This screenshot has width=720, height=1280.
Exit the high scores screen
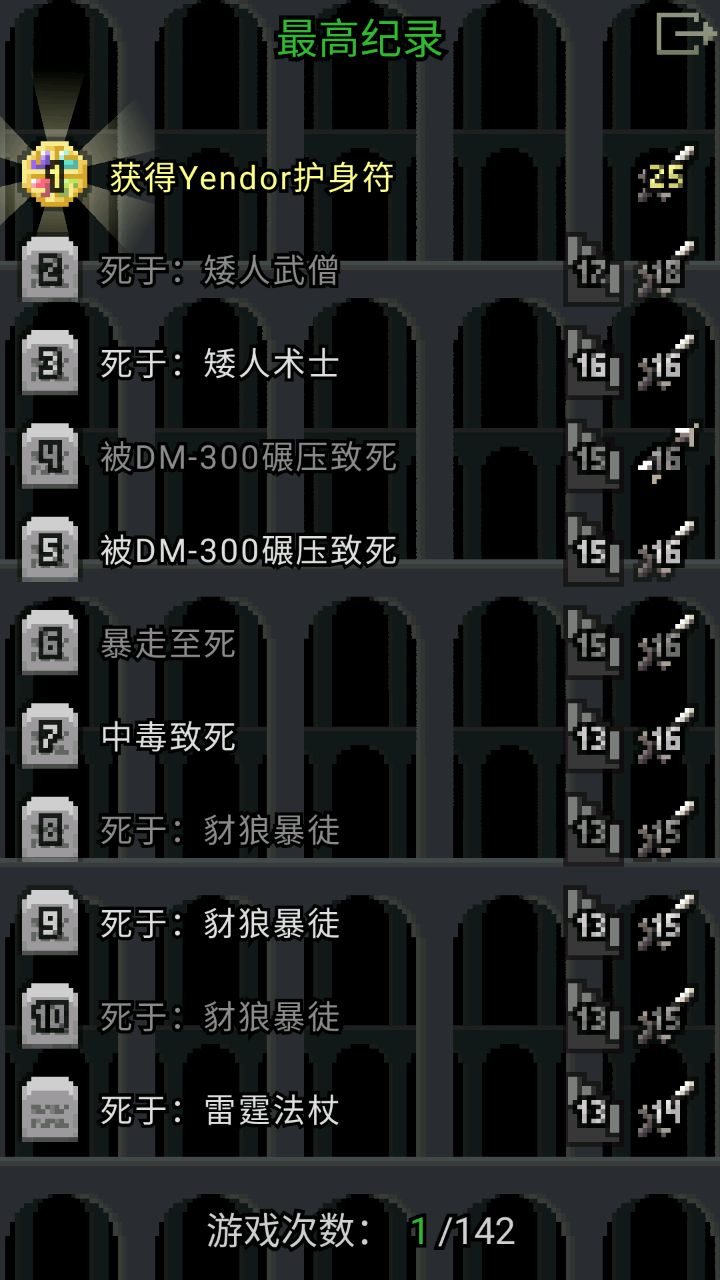(x=685, y=34)
